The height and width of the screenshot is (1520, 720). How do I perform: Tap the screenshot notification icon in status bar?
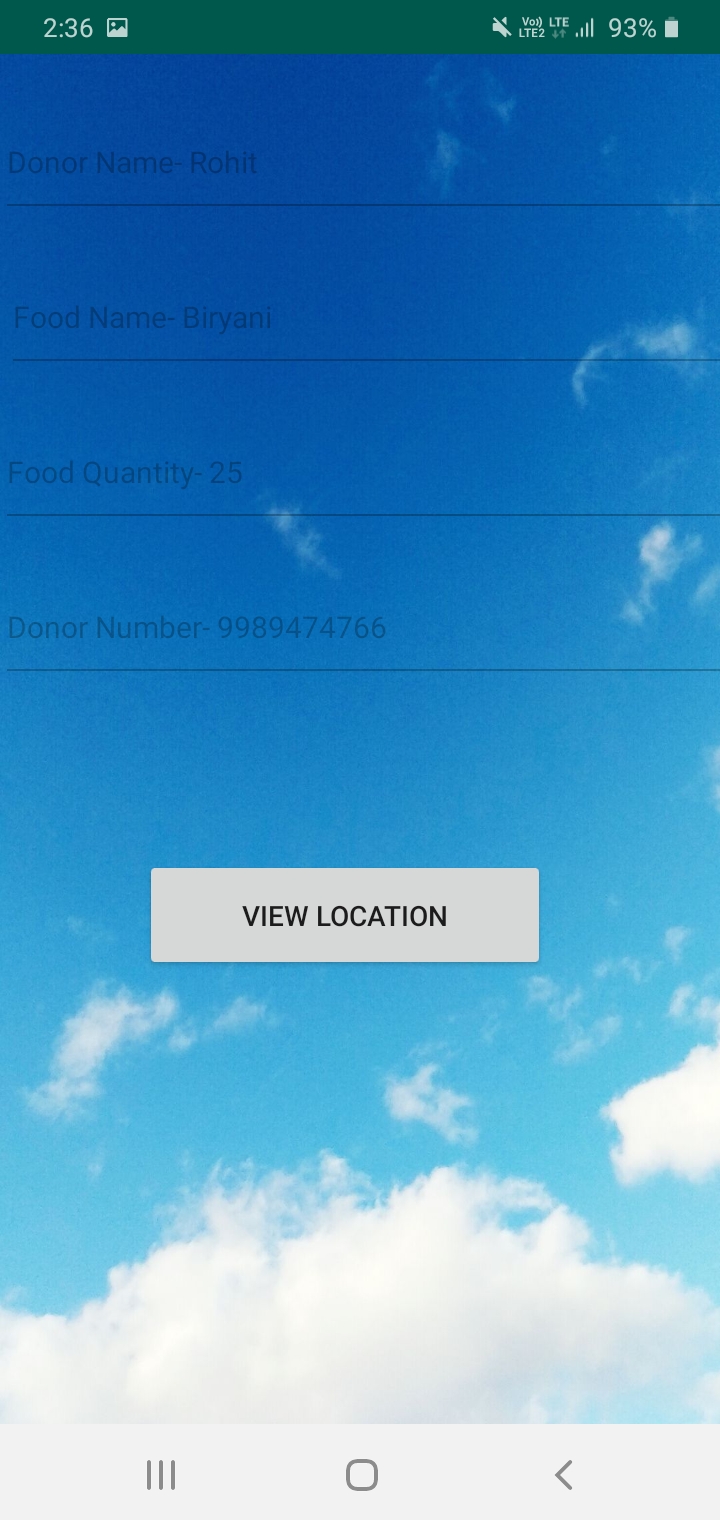[119, 27]
